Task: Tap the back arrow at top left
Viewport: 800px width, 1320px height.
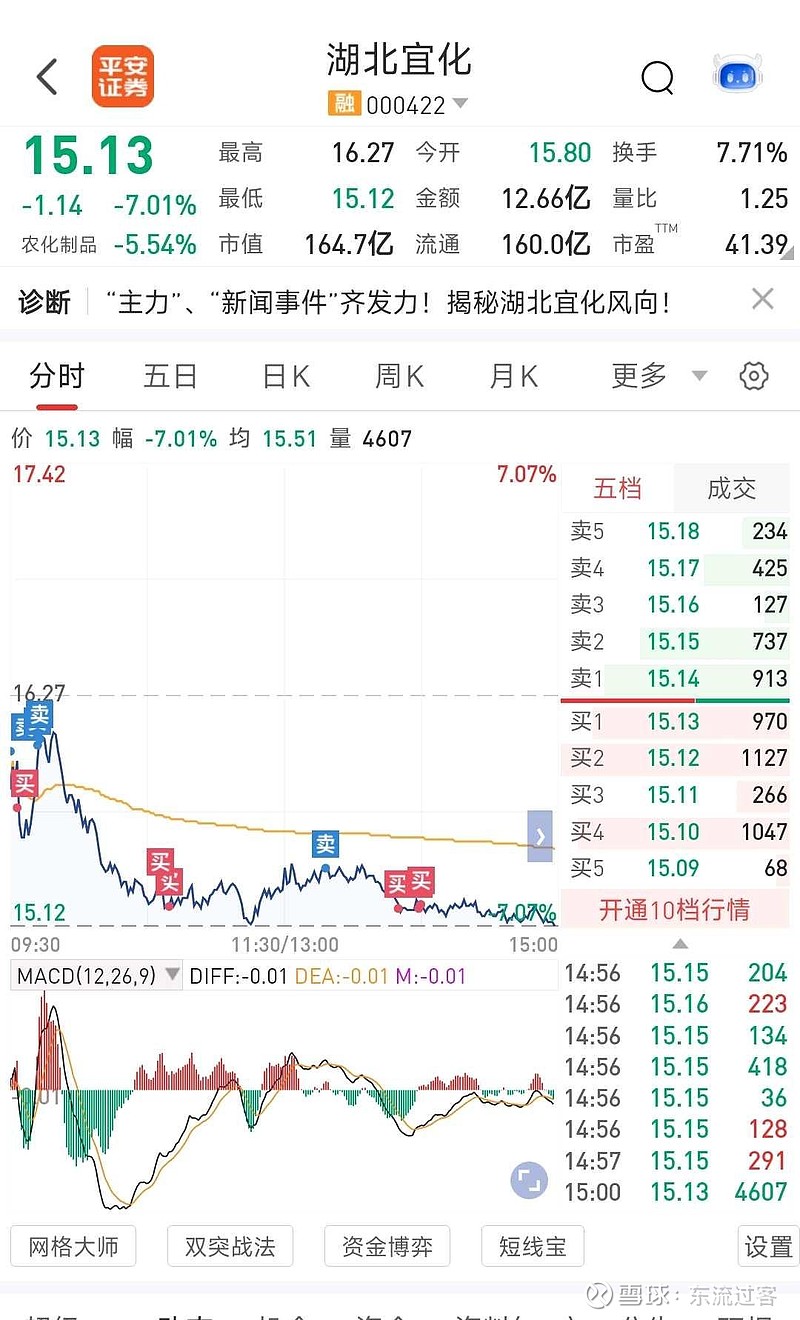Action: tap(46, 75)
